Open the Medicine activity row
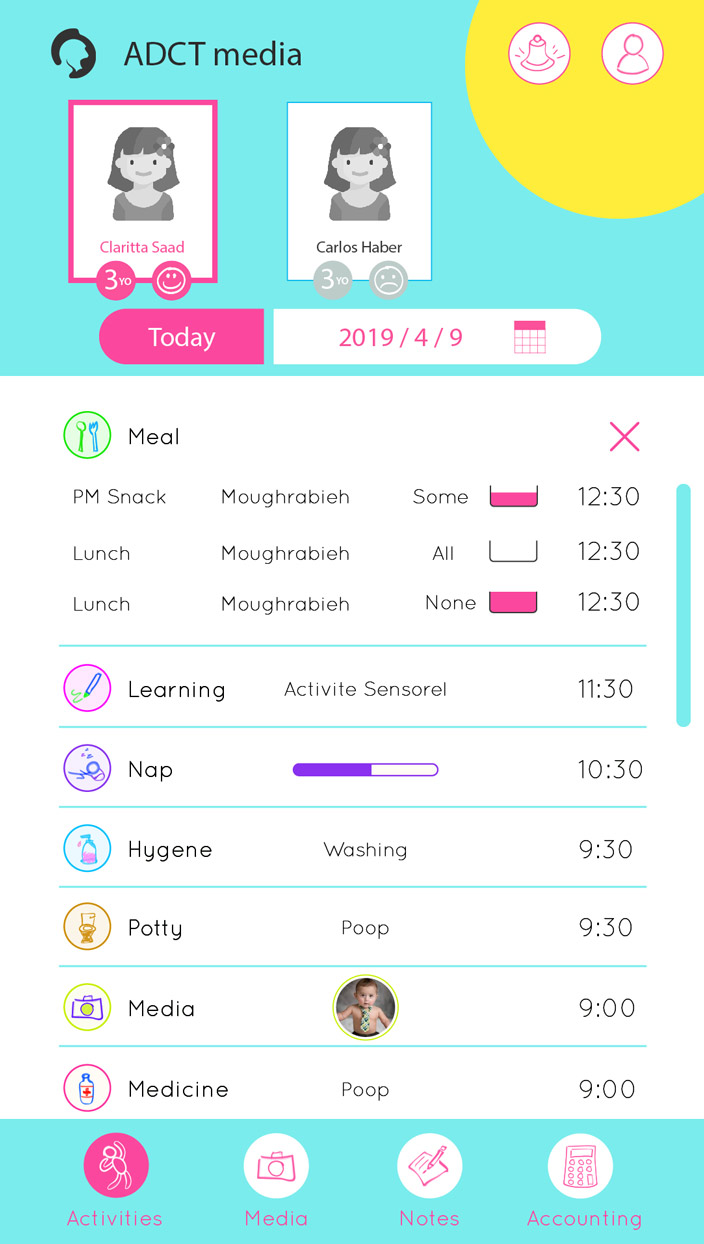 [352, 1088]
